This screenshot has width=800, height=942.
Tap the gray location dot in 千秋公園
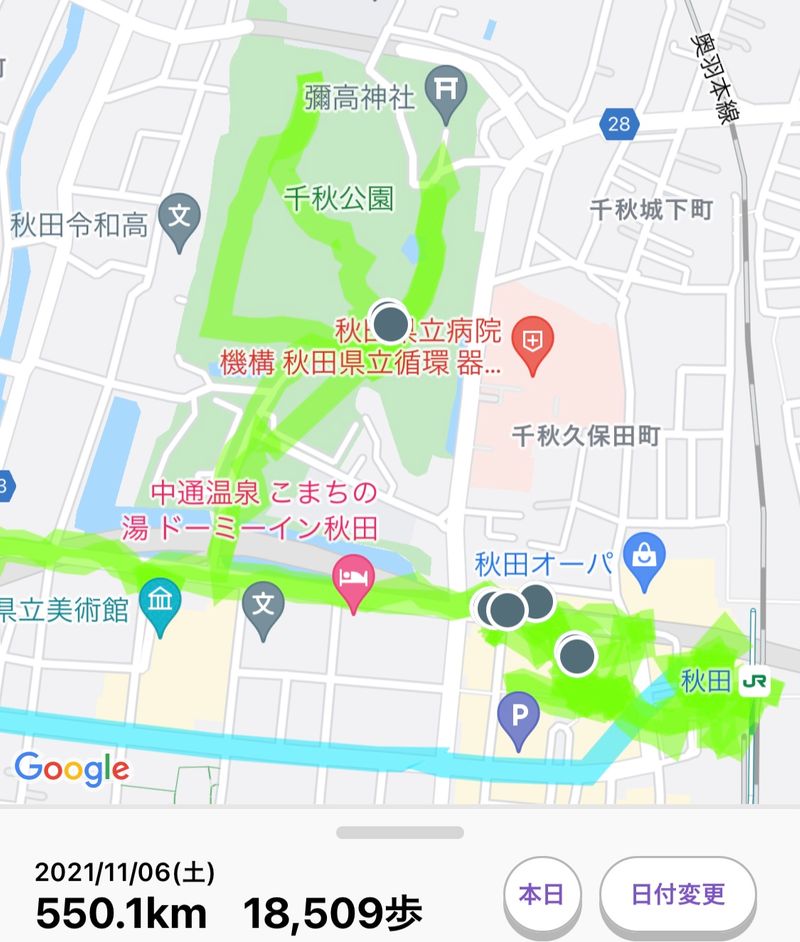(388, 322)
